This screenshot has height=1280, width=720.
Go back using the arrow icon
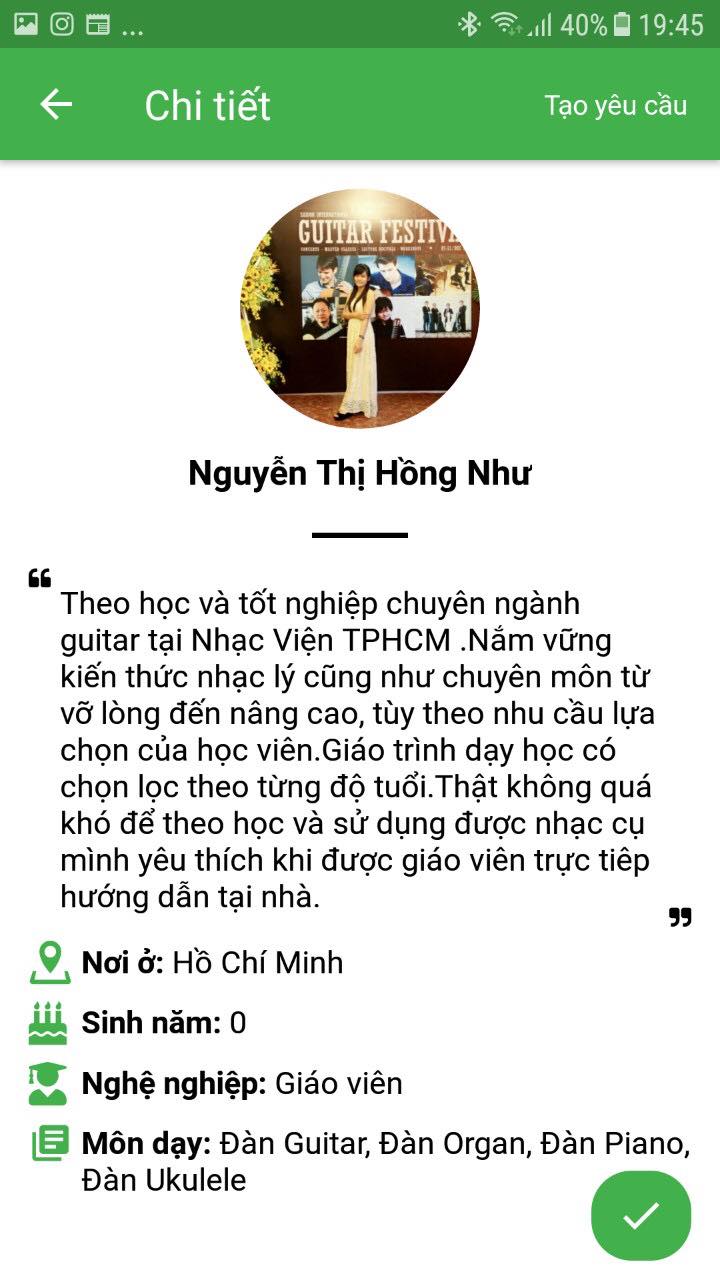click(x=56, y=104)
